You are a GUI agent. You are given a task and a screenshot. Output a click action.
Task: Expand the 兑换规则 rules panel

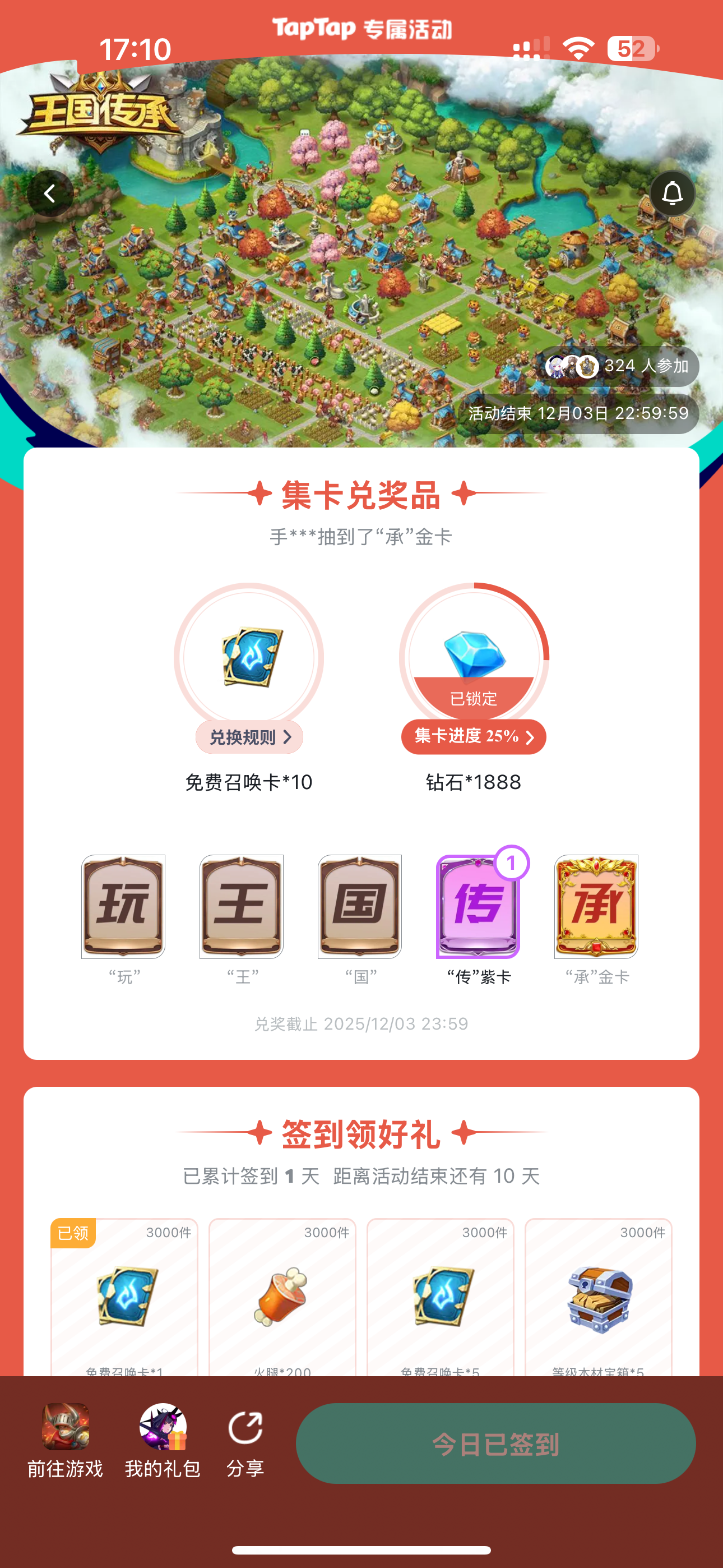[248, 736]
